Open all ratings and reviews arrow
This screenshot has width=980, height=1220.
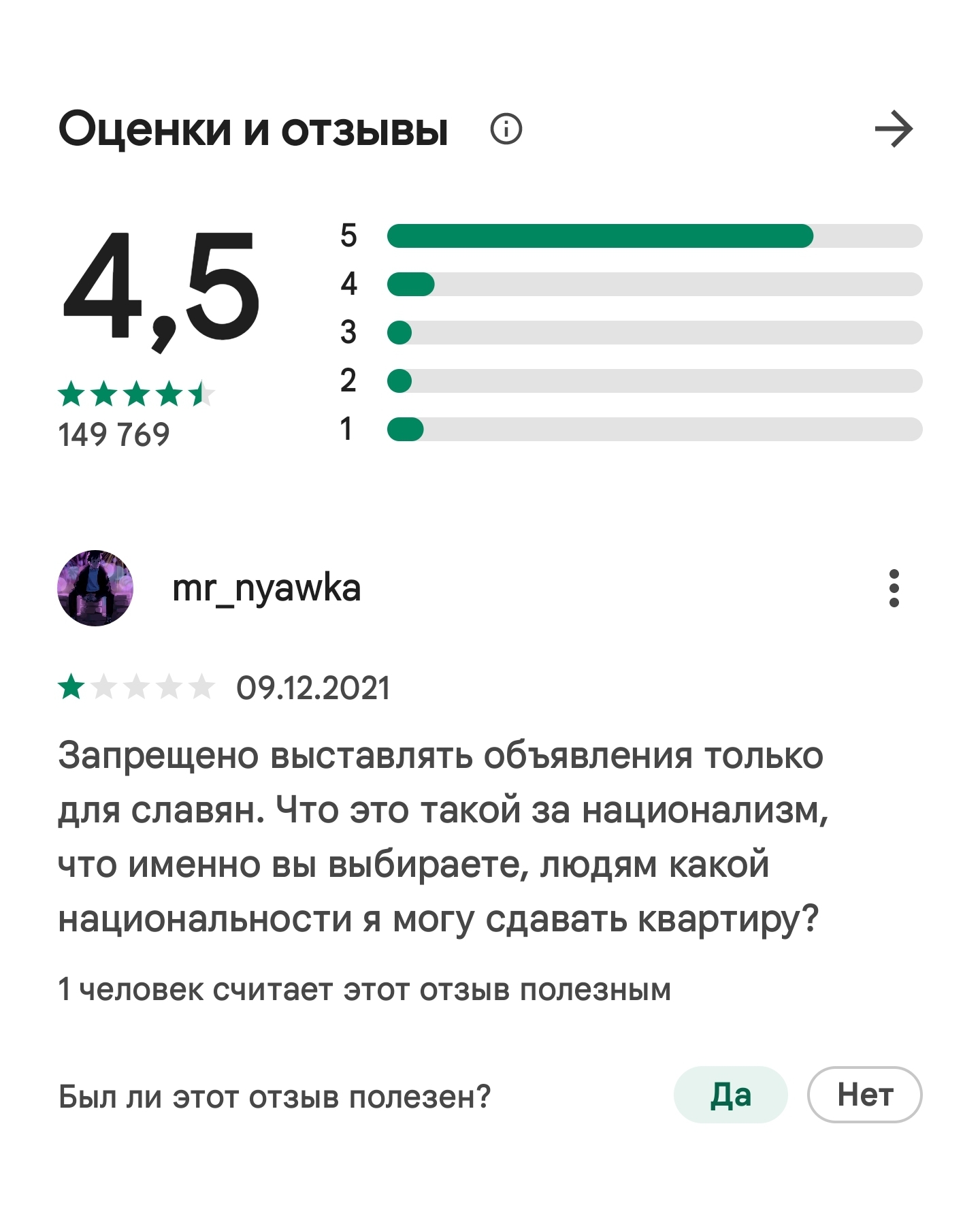tap(894, 129)
